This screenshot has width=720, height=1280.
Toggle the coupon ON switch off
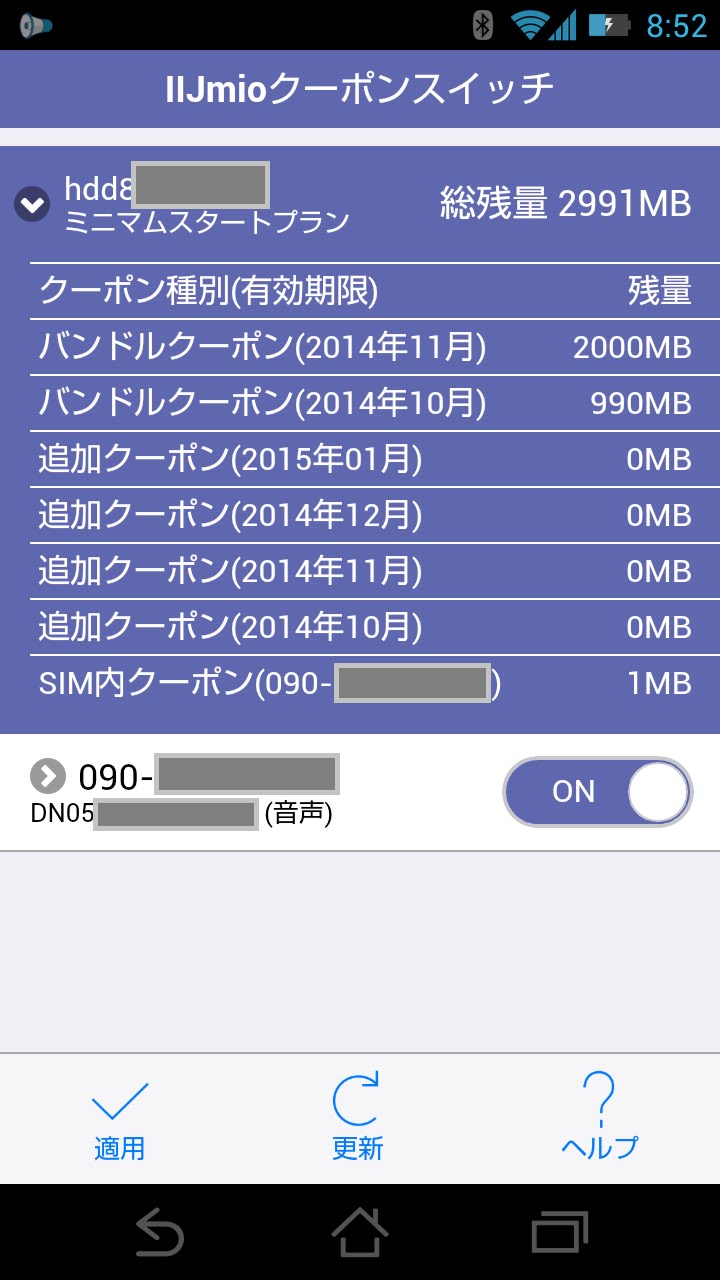(x=597, y=792)
